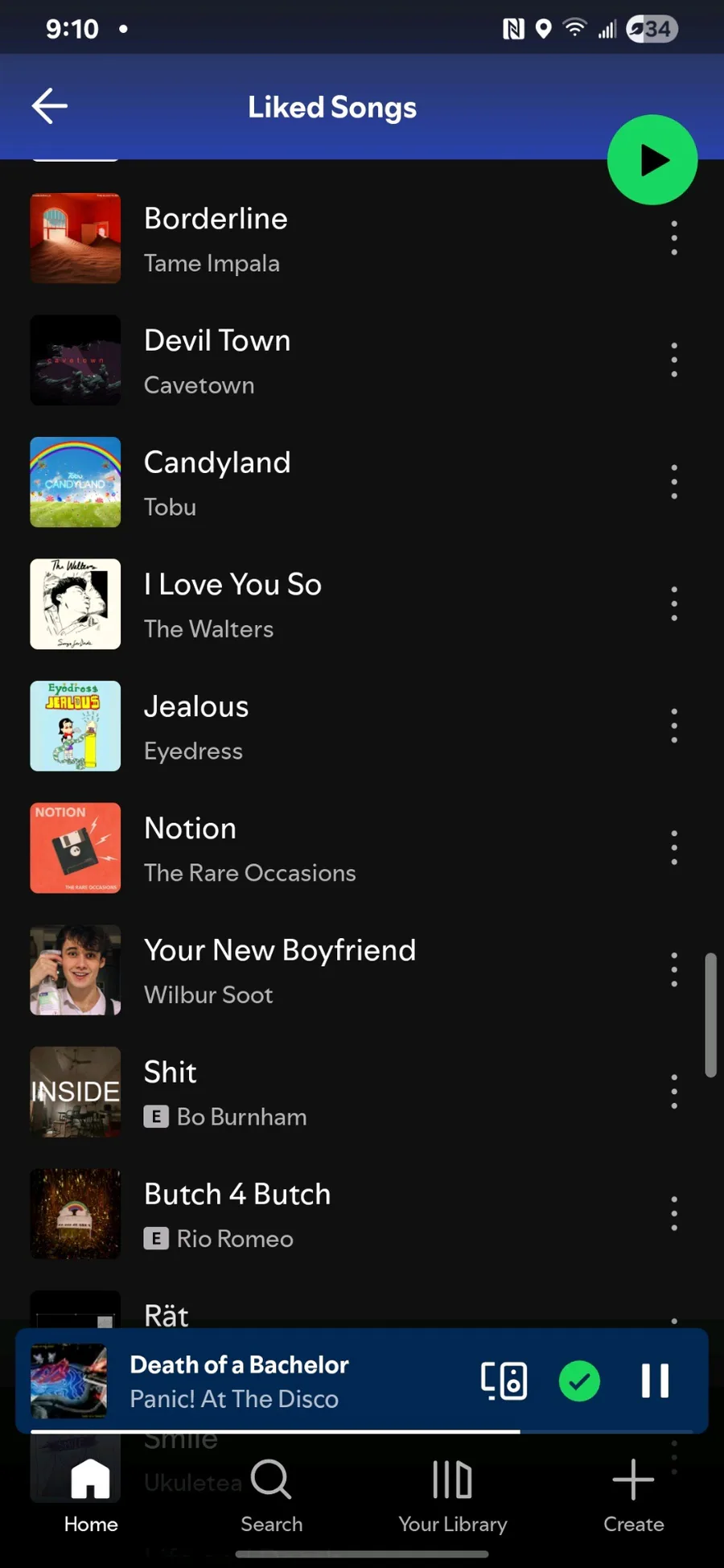Play Candyland by Tobu
Viewport: 724px width, 1568px height.
(322, 483)
